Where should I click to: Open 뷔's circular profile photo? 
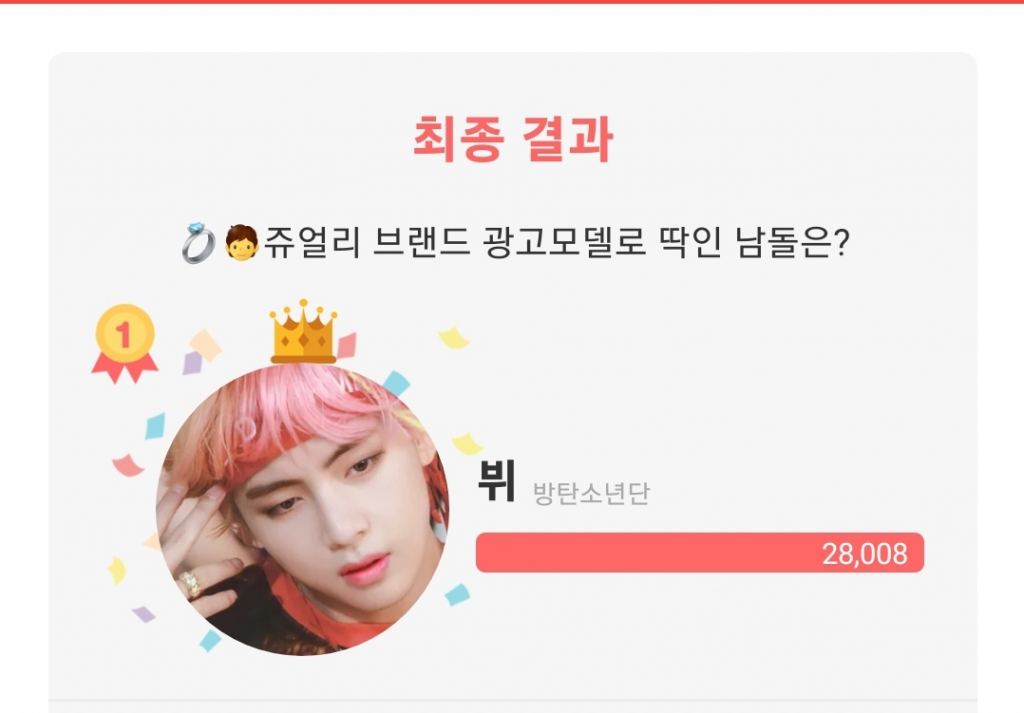[x=302, y=509]
